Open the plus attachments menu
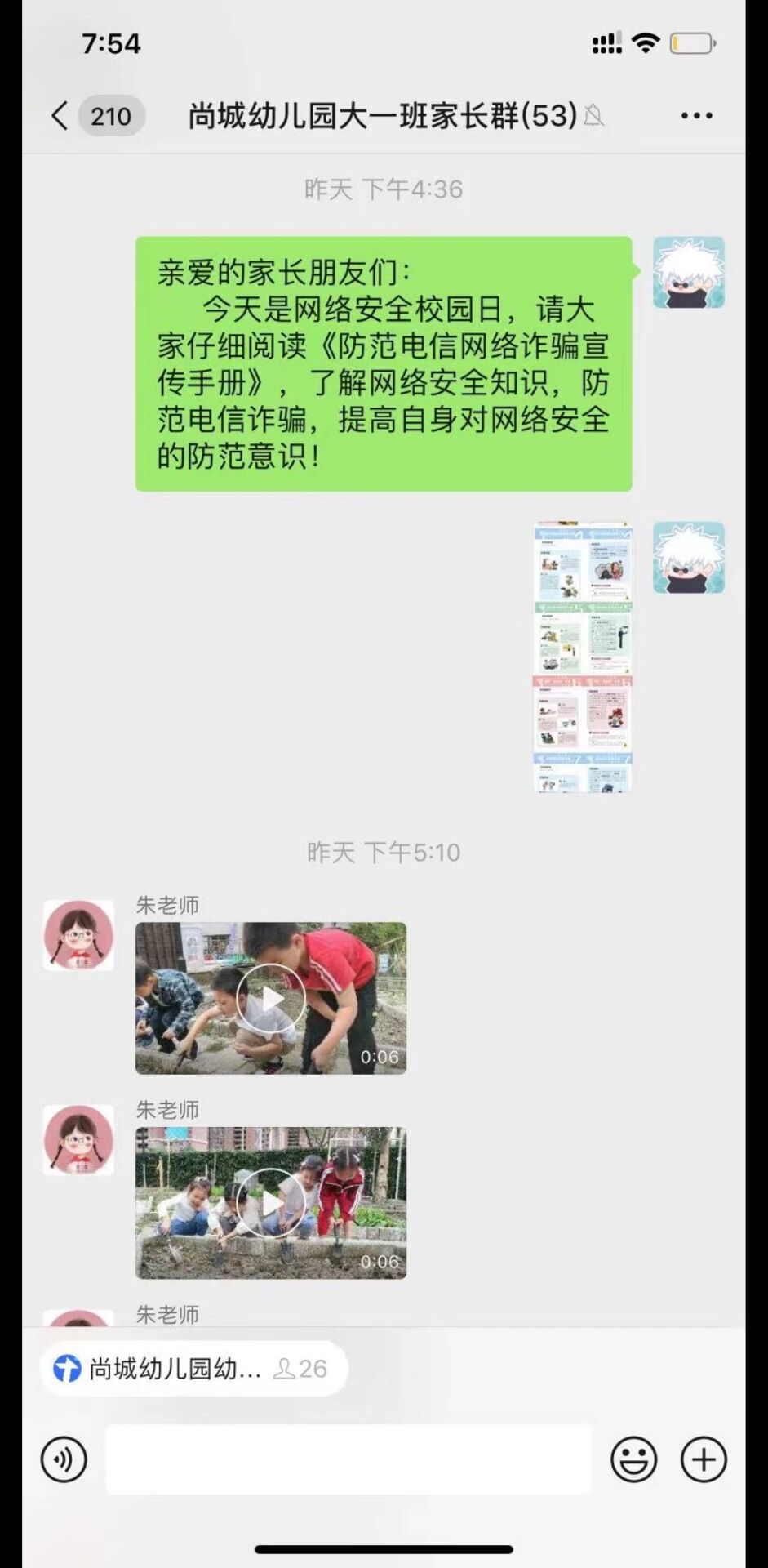Image resolution: width=768 pixels, height=1568 pixels. tap(704, 1459)
